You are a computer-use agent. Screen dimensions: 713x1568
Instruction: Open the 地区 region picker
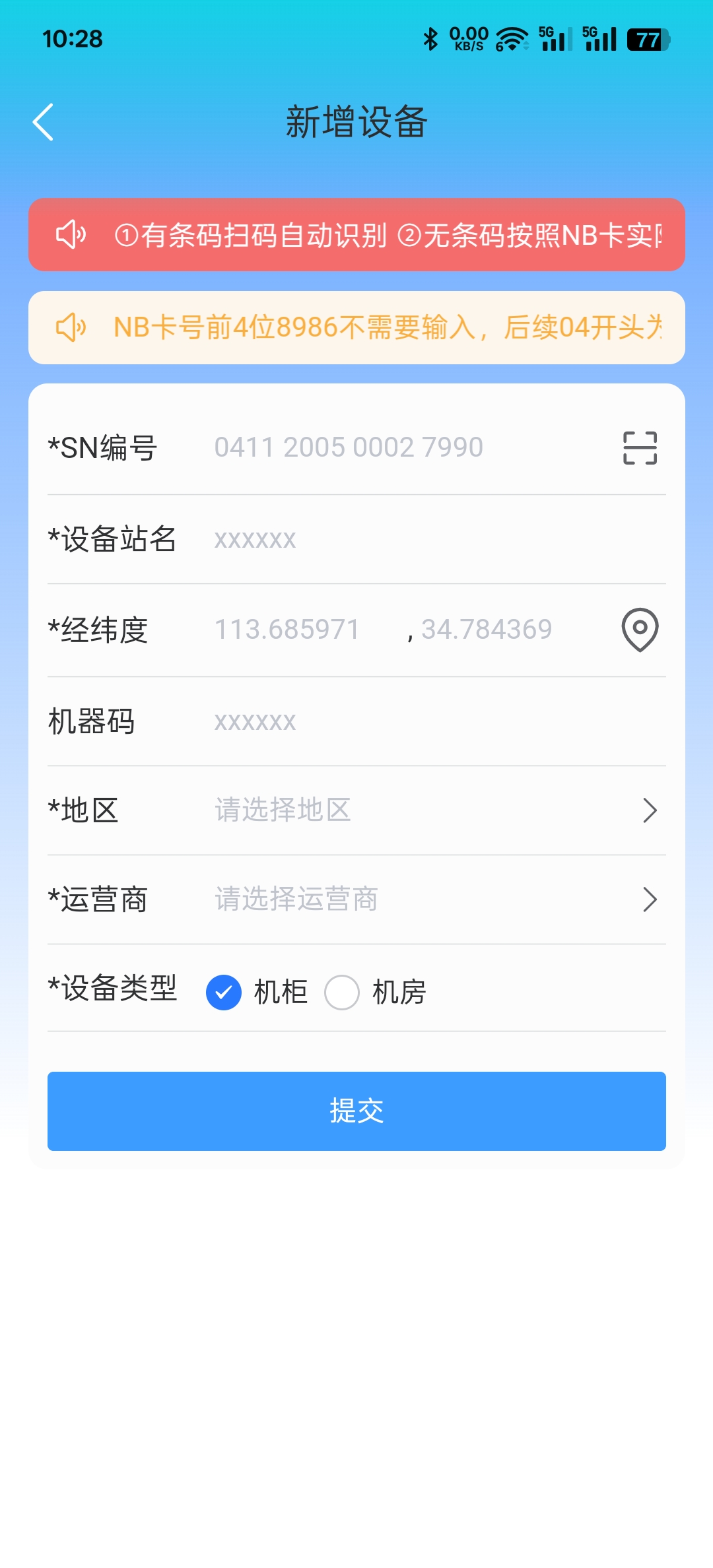click(x=356, y=810)
